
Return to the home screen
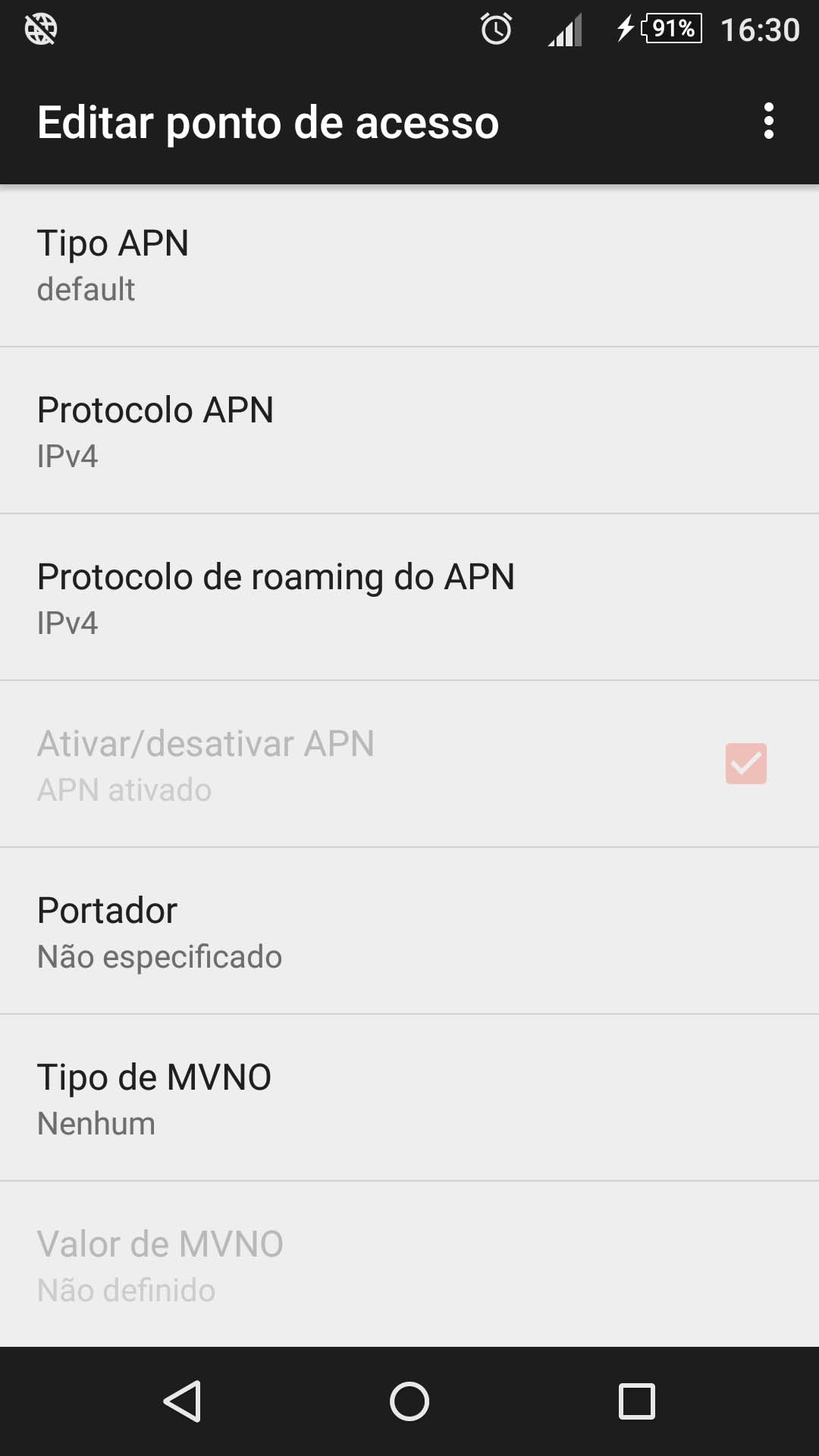pos(409,1401)
